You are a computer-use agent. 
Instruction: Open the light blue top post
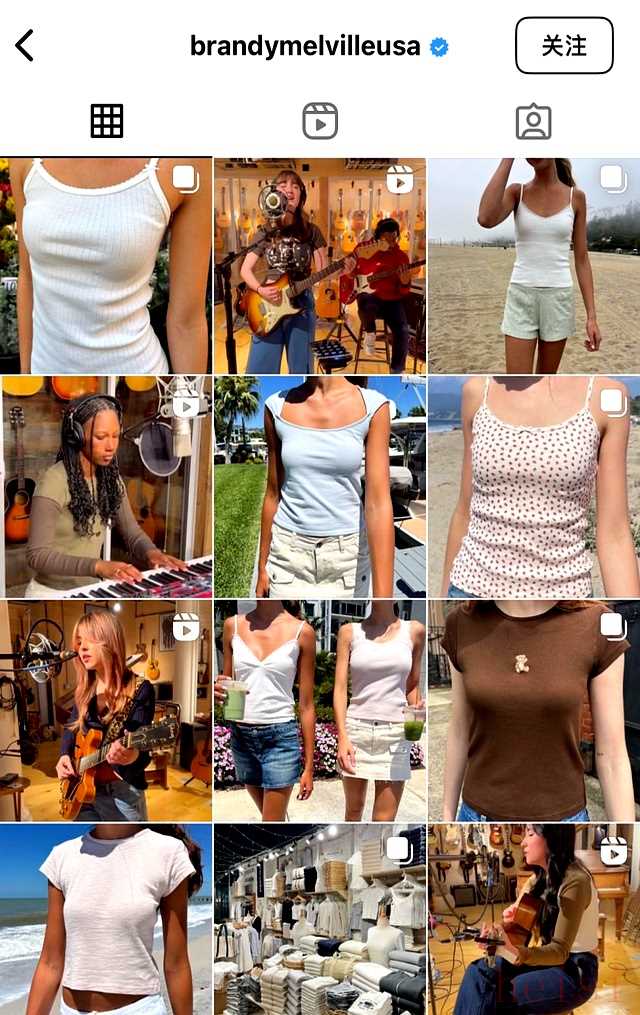[x=320, y=487]
